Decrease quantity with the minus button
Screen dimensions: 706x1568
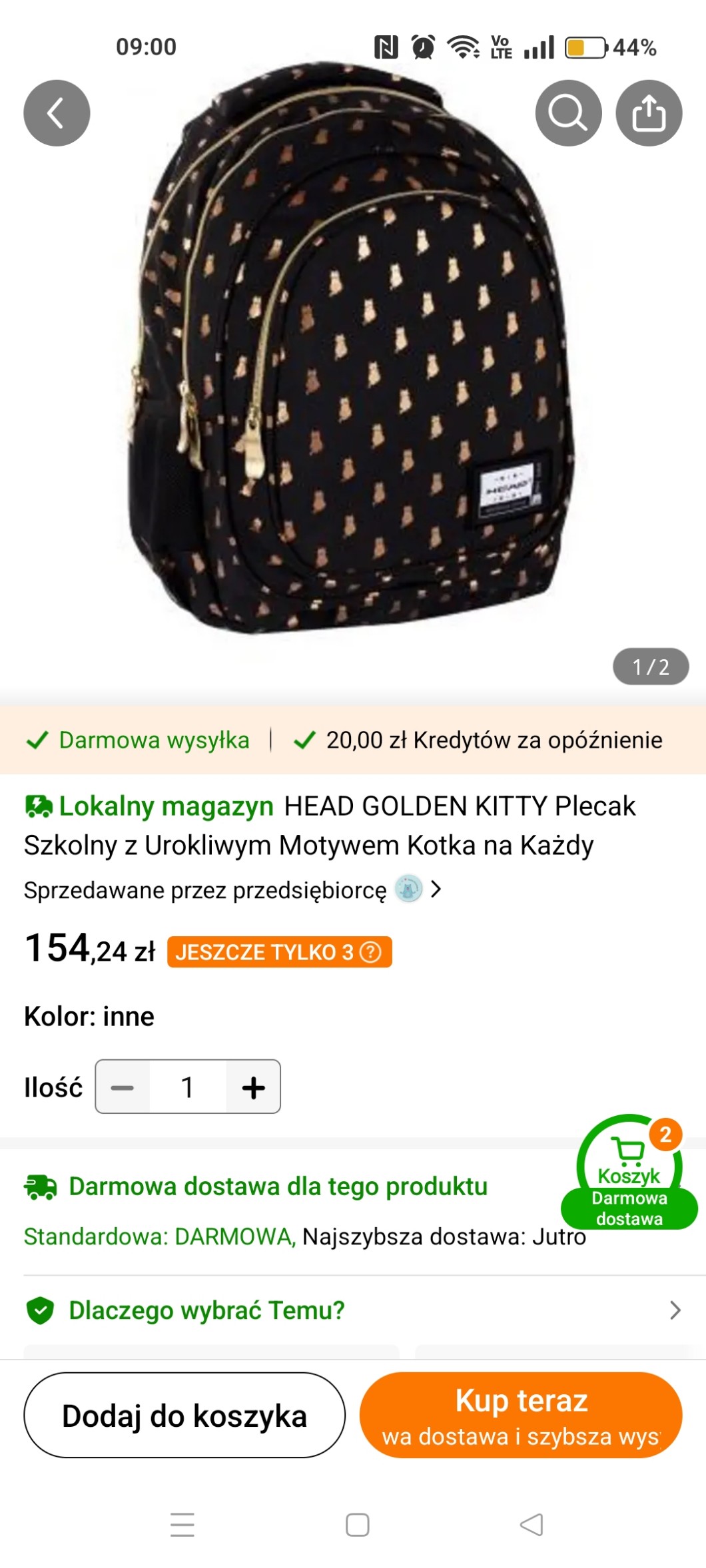coord(123,1087)
